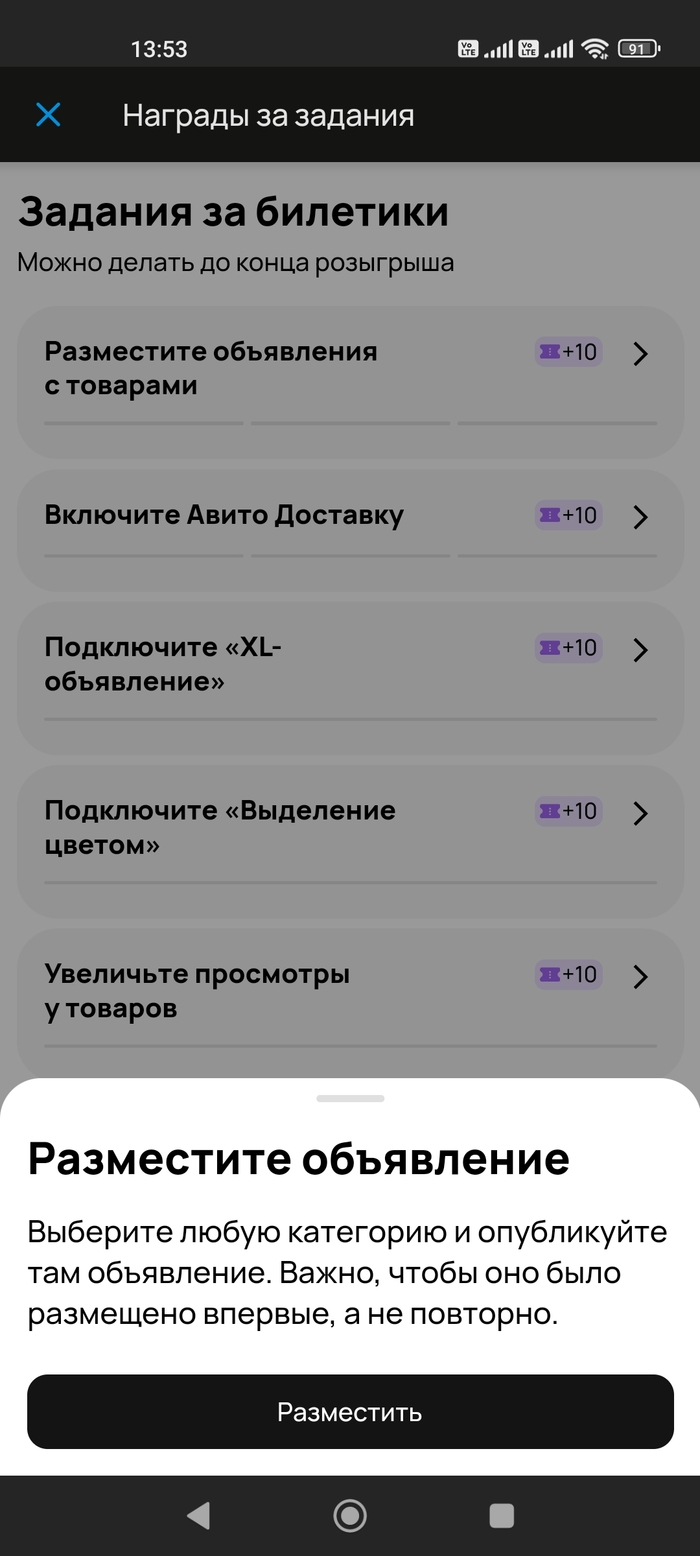700x1556 pixels.
Task: Tap the bottom sheet drag handle
Action: pyautogui.click(x=350, y=1098)
